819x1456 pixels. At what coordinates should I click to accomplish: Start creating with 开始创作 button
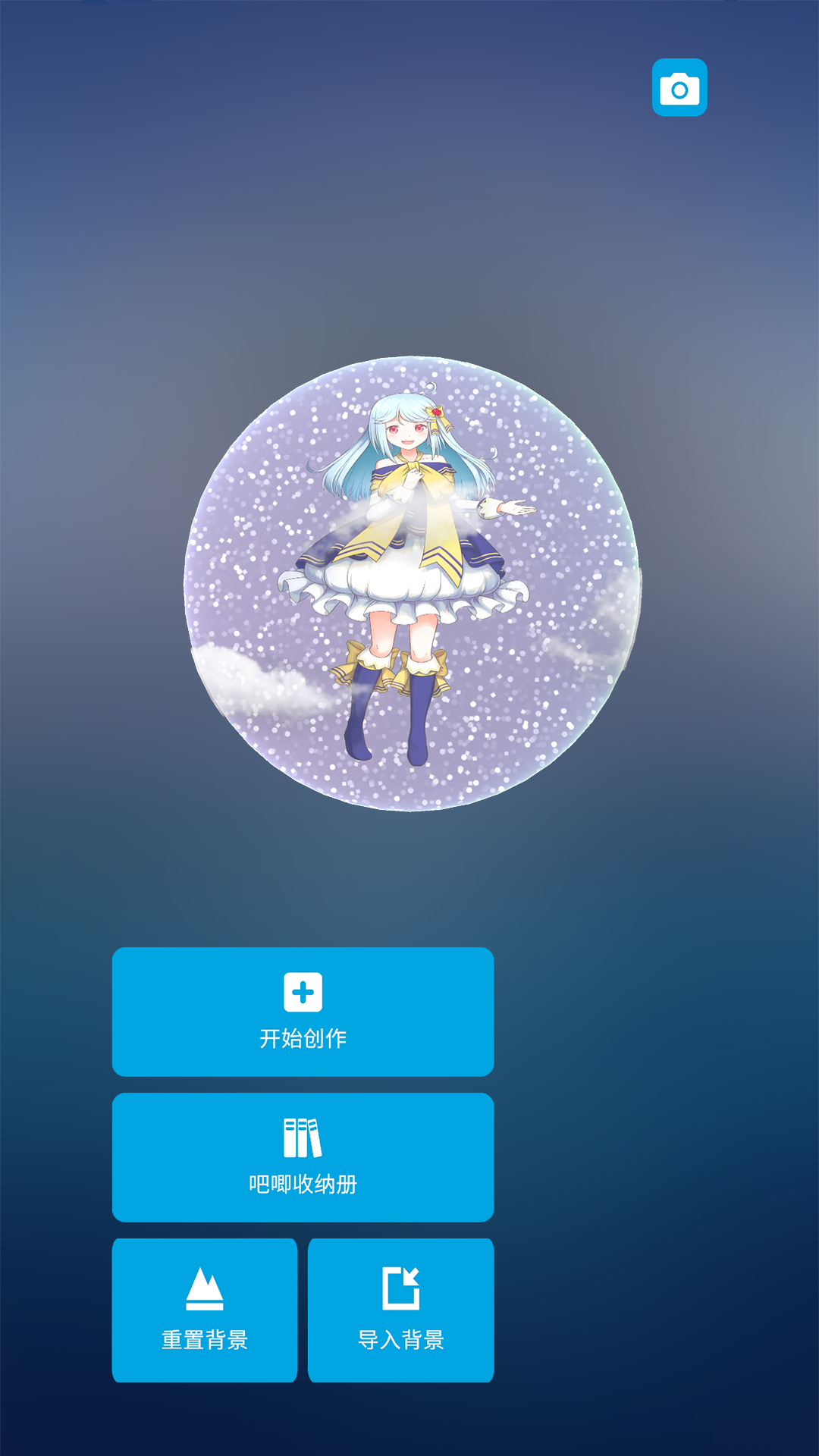[x=303, y=1012]
